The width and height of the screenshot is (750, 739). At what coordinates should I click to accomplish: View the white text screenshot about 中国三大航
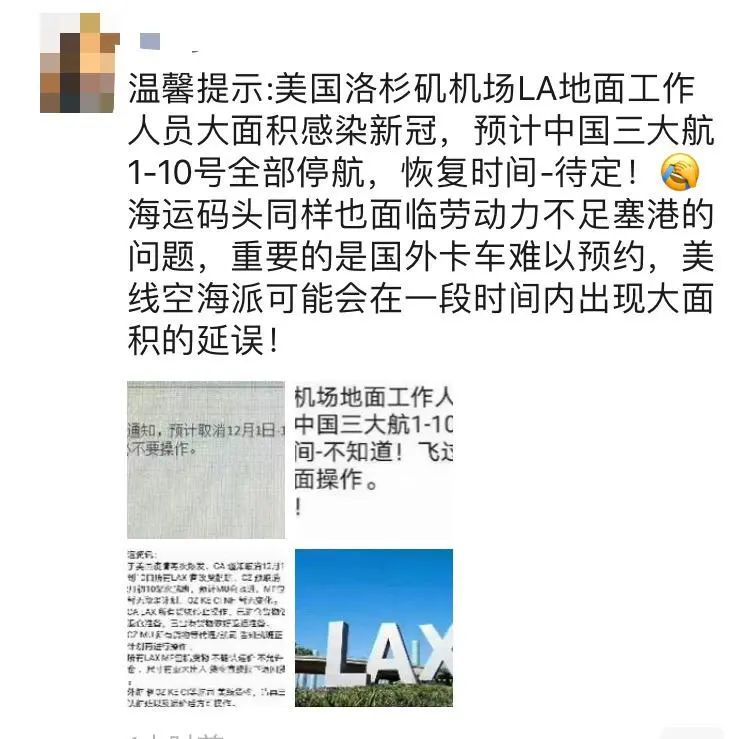373,459
